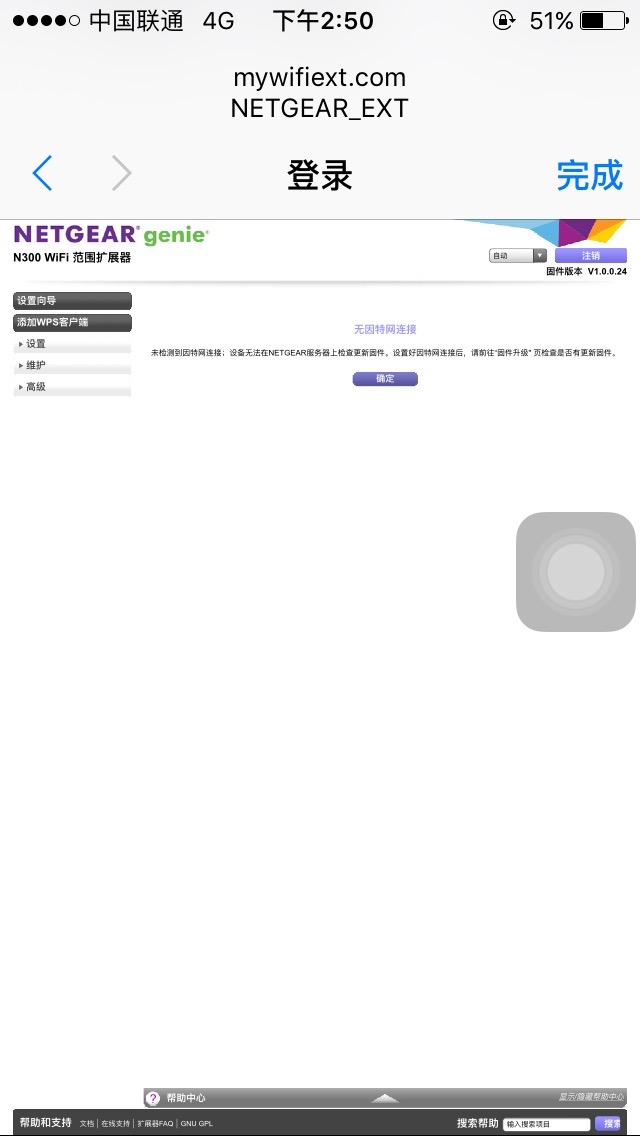
Task: Open the 文档 support link
Action: (x=87, y=1124)
